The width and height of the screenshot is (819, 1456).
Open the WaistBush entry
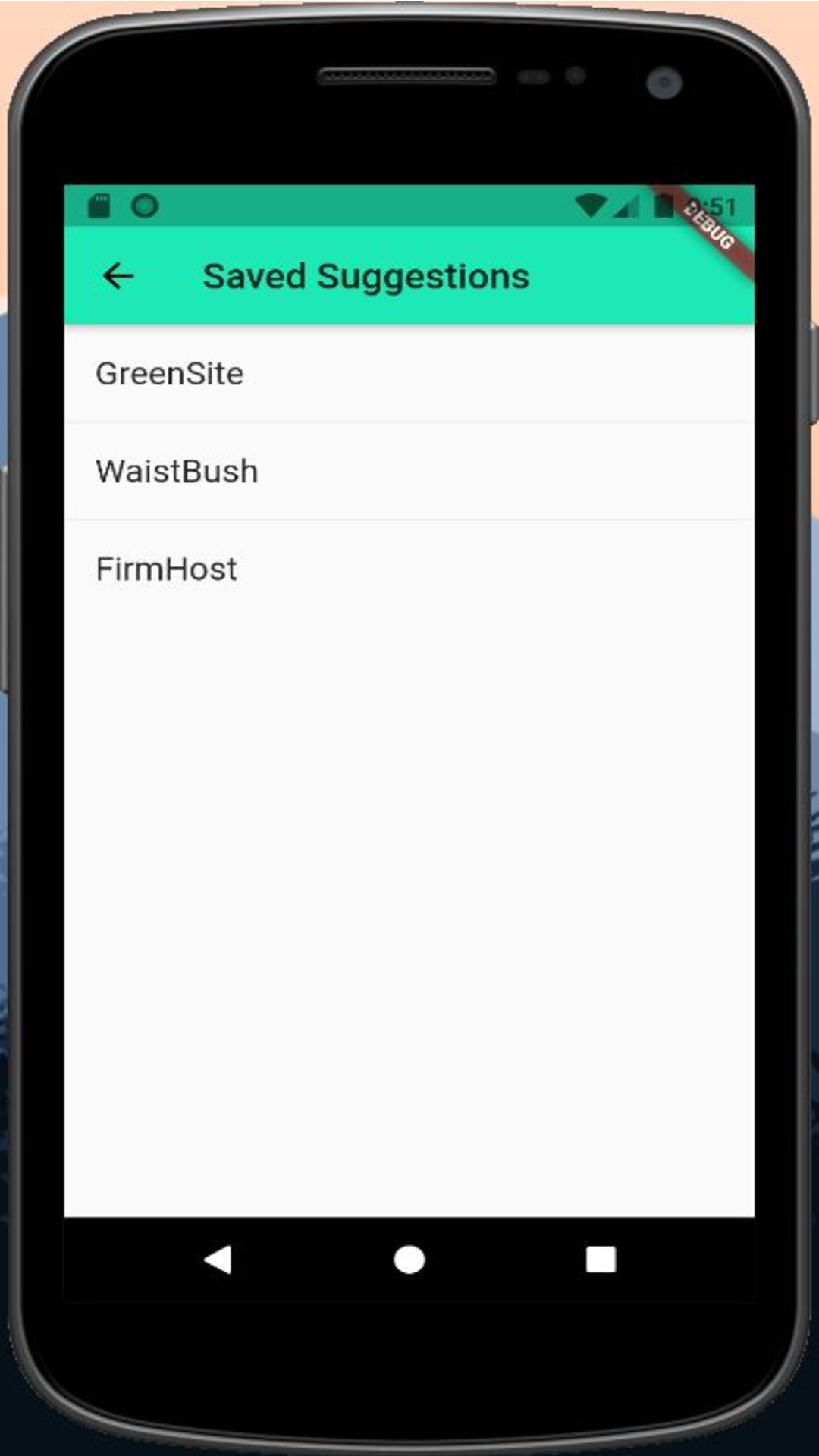pos(409,471)
